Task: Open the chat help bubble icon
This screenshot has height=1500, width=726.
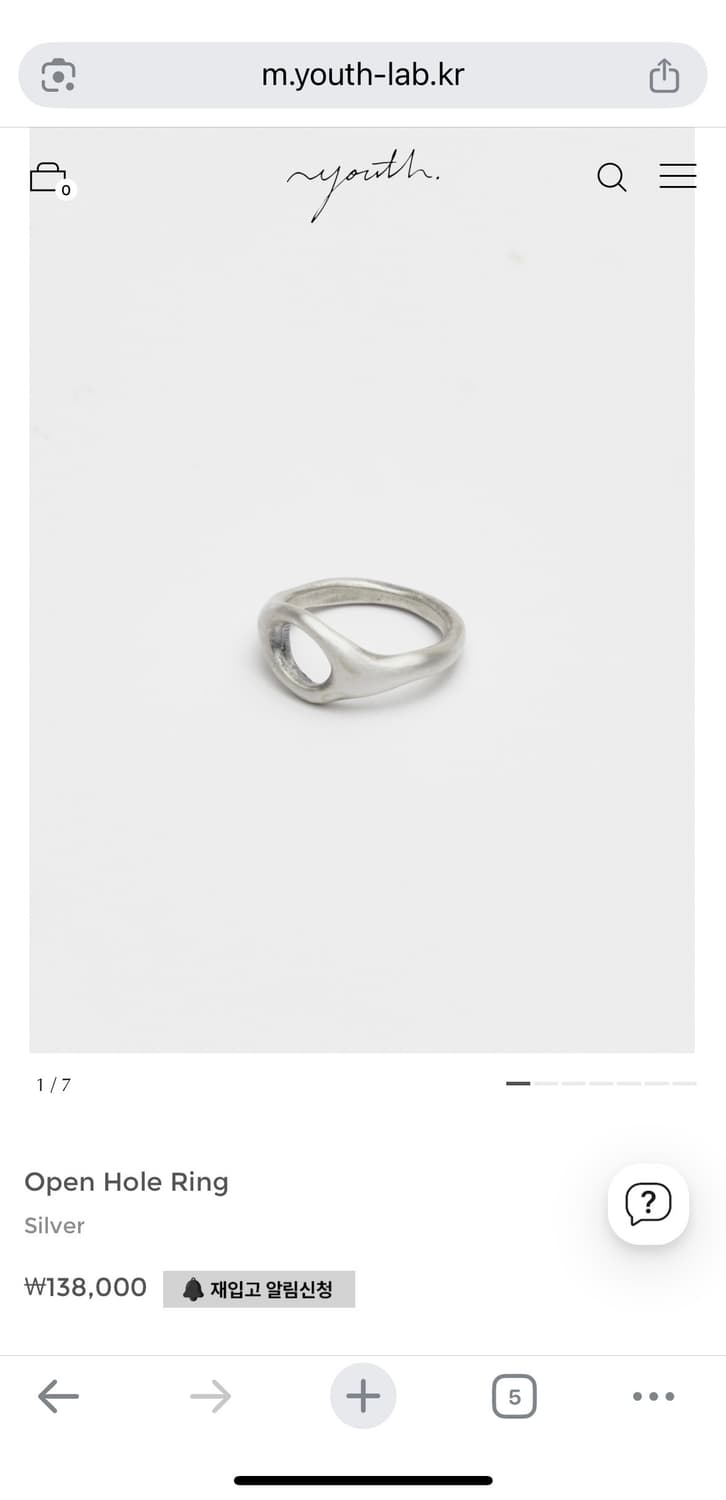Action: click(x=648, y=1204)
